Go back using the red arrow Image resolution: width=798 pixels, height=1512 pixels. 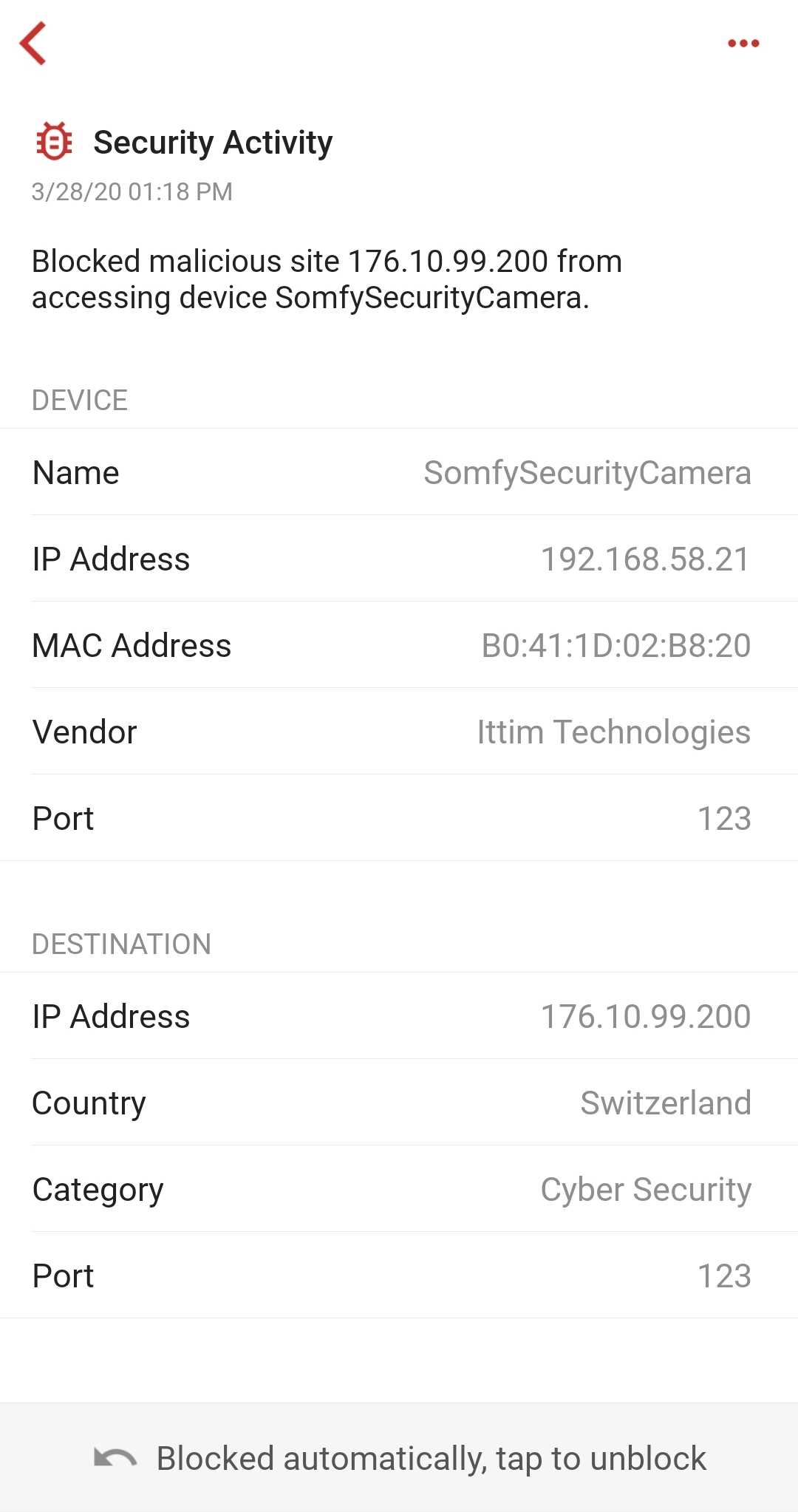(33, 43)
